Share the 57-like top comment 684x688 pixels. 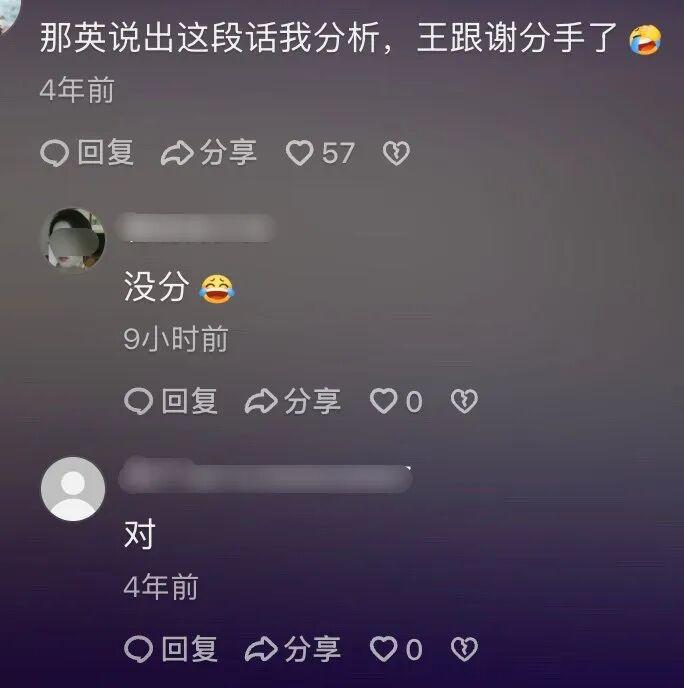[x=209, y=153]
